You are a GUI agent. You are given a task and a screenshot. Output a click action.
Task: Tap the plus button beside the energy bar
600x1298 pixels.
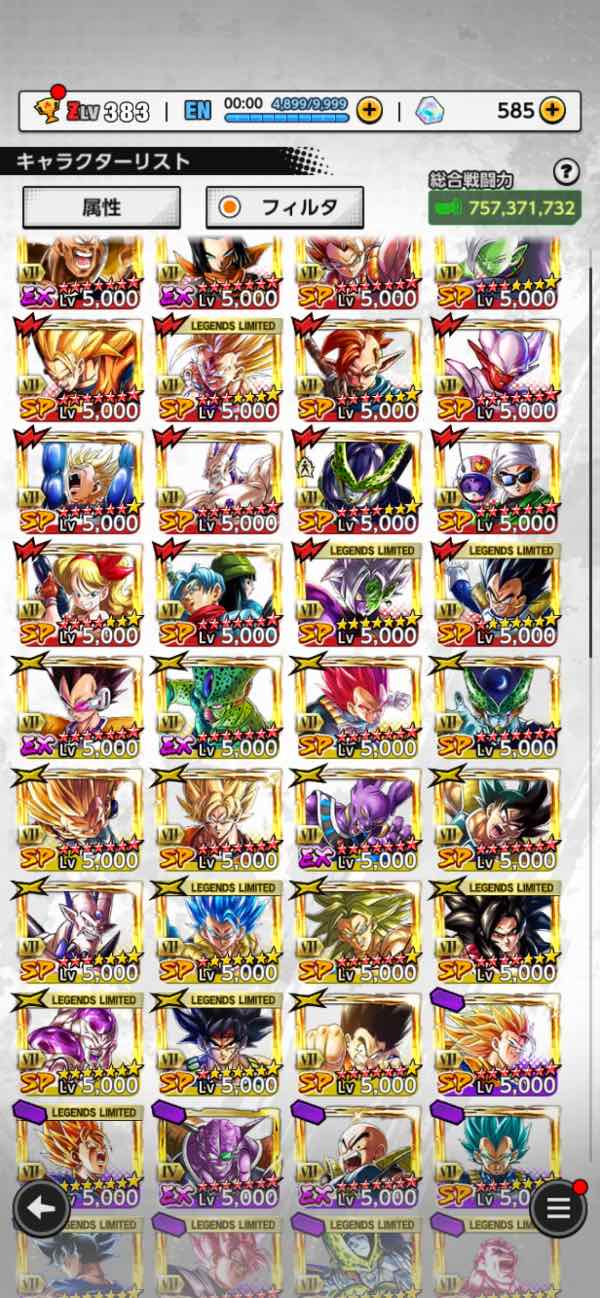click(369, 110)
